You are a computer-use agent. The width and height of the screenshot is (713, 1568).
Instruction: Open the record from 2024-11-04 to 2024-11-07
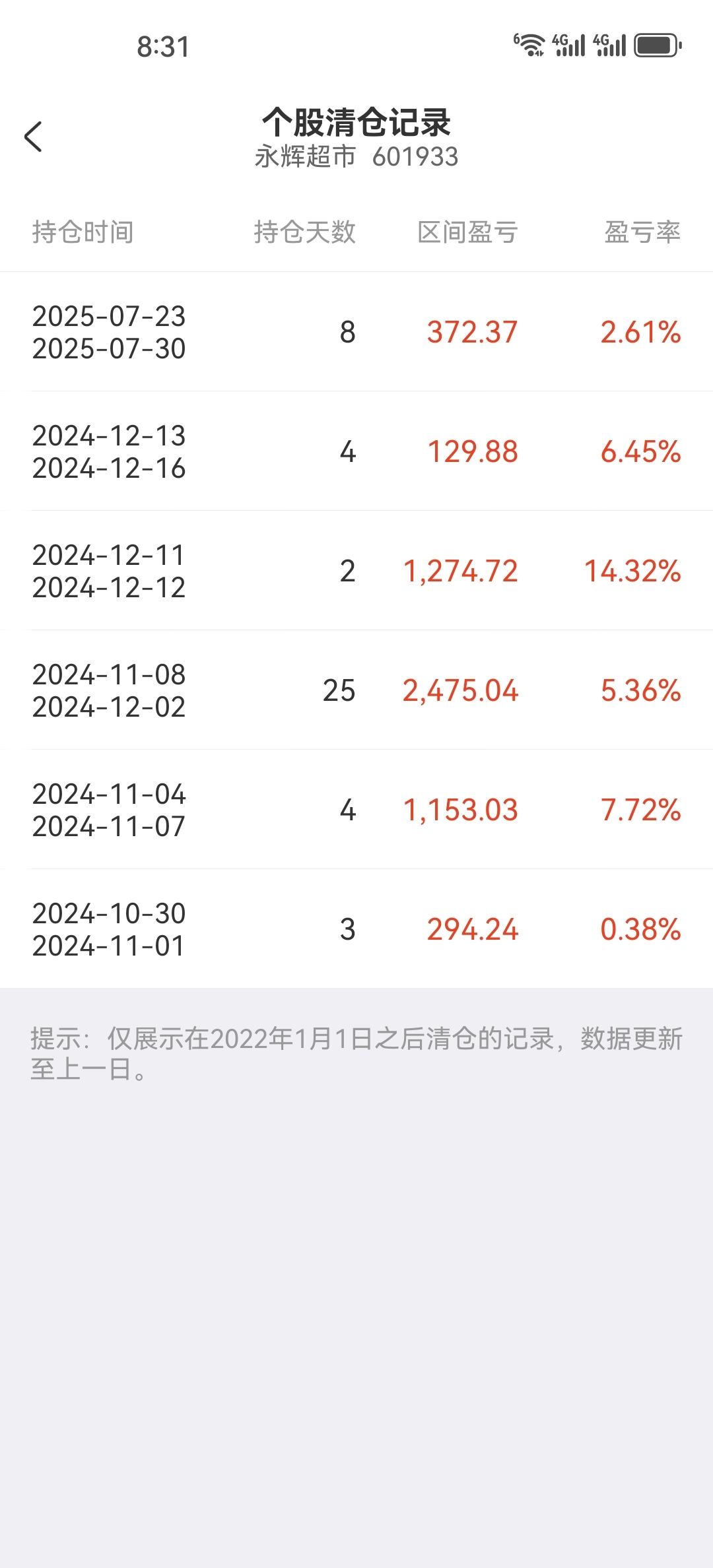356,809
